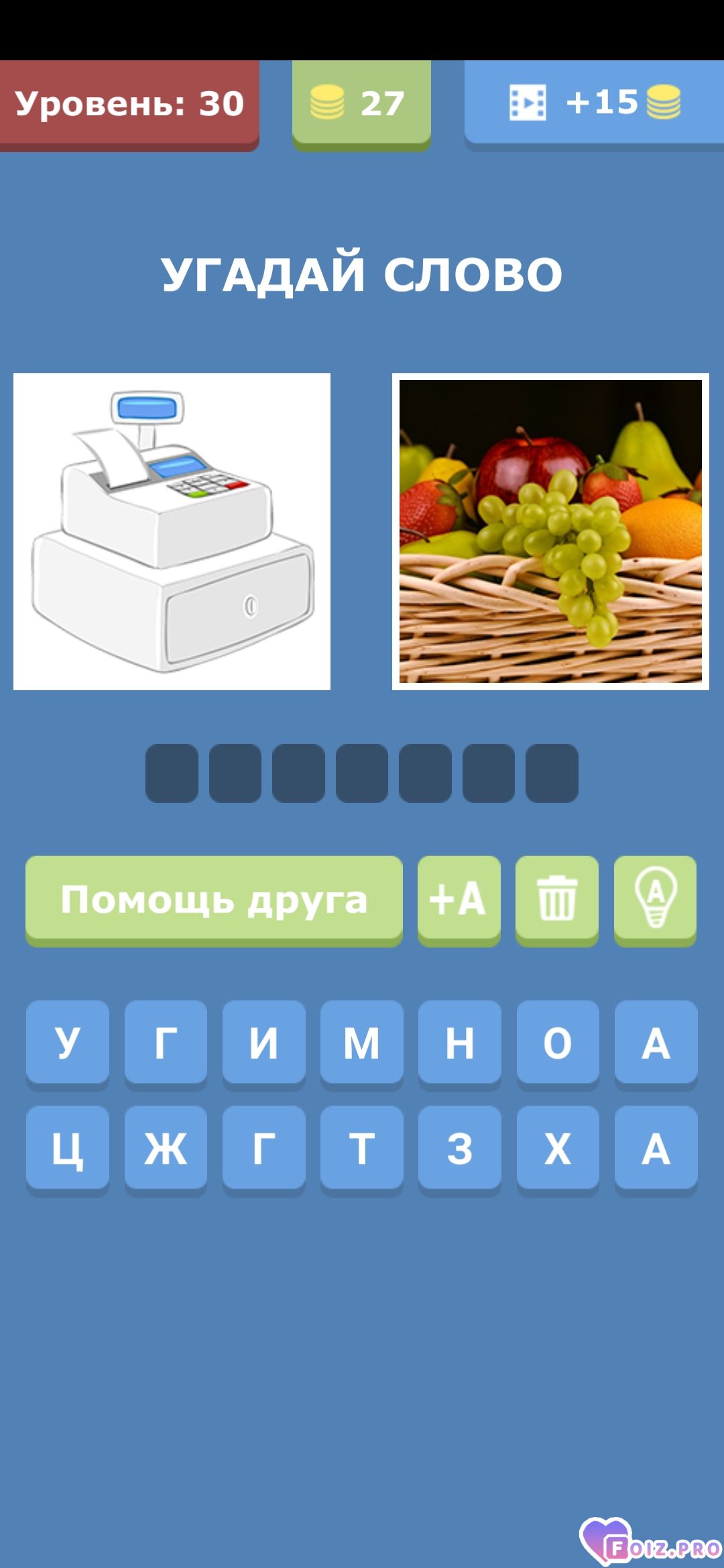Remove extra letters with the trash hint
724x1568 pixels.
click(556, 899)
